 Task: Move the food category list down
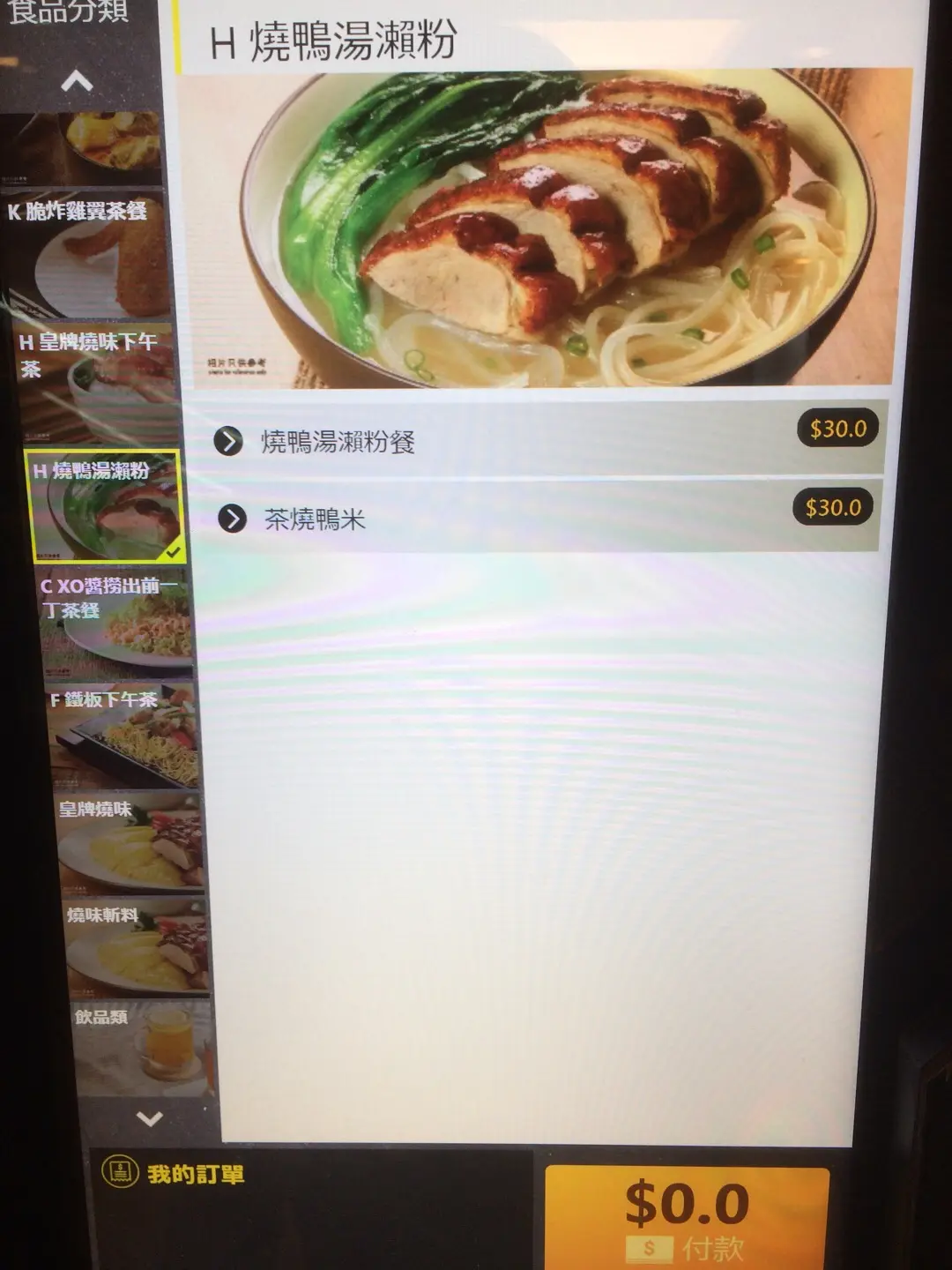point(150,1118)
